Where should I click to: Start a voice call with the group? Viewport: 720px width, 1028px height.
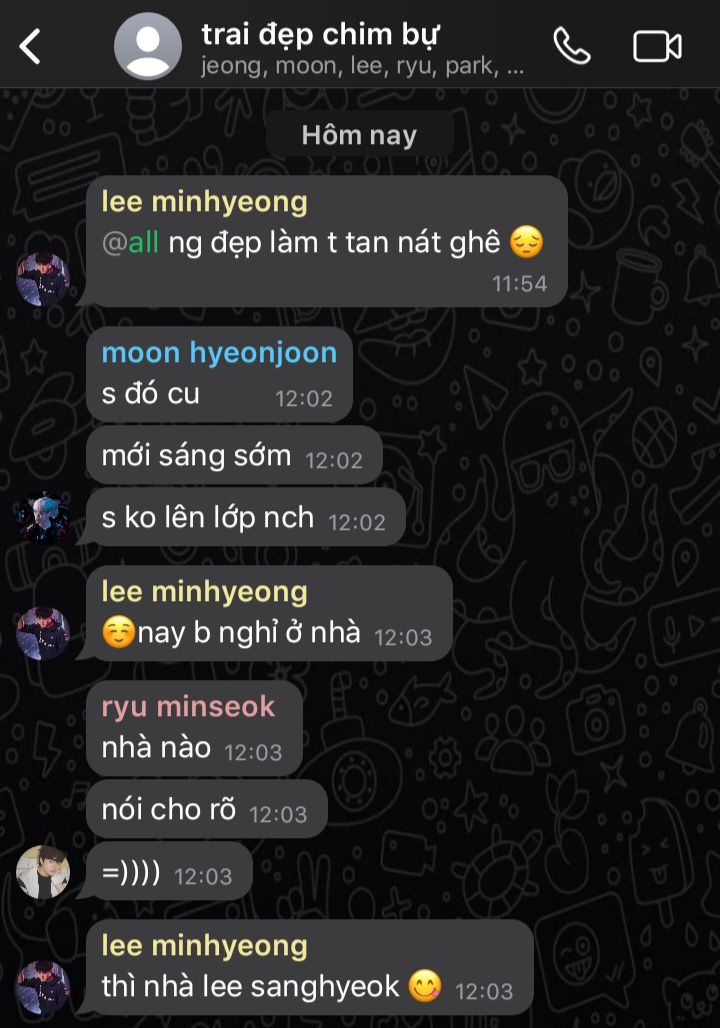(x=572, y=46)
